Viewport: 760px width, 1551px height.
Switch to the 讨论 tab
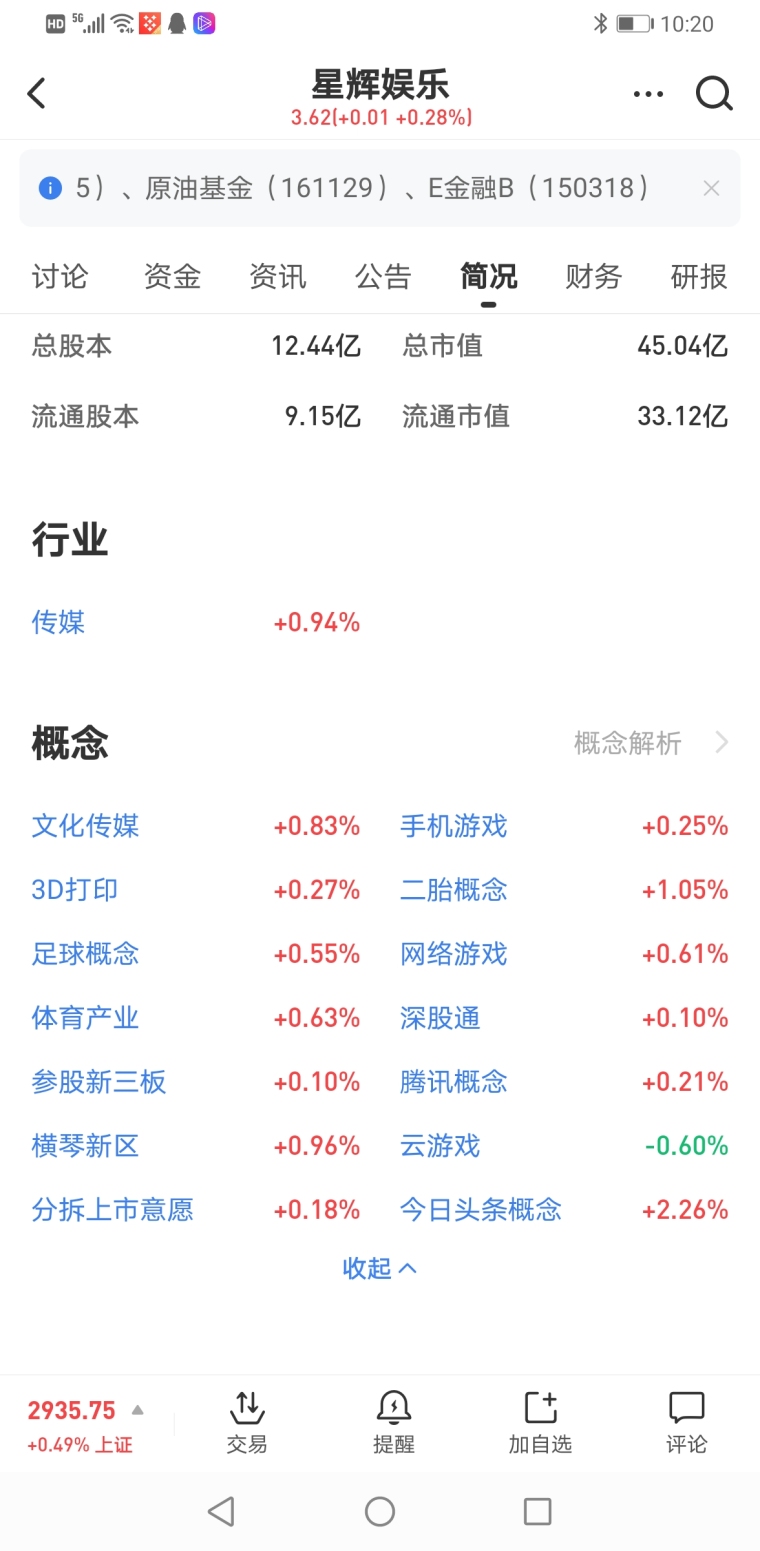point(60,276)
